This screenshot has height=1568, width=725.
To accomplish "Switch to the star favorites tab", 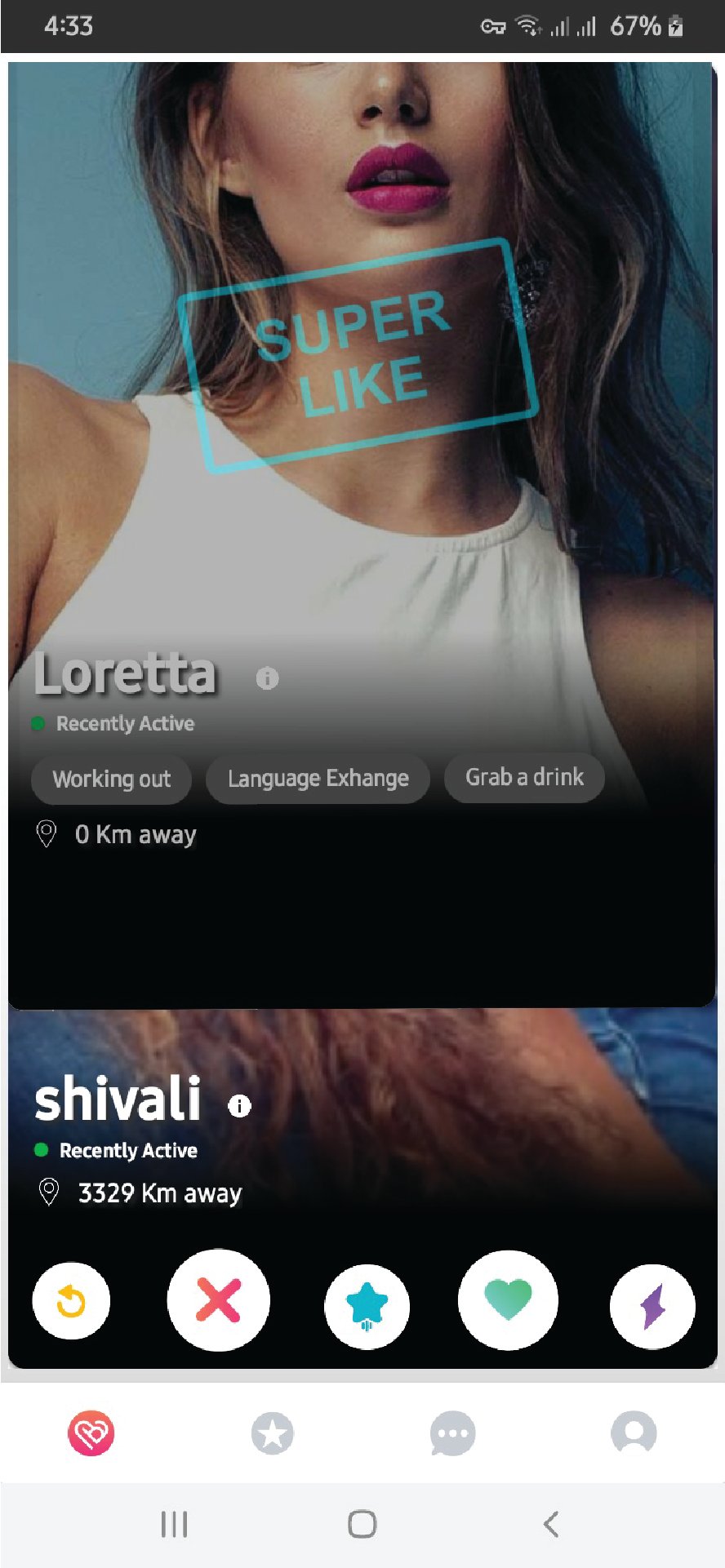I will (272, 1433).
